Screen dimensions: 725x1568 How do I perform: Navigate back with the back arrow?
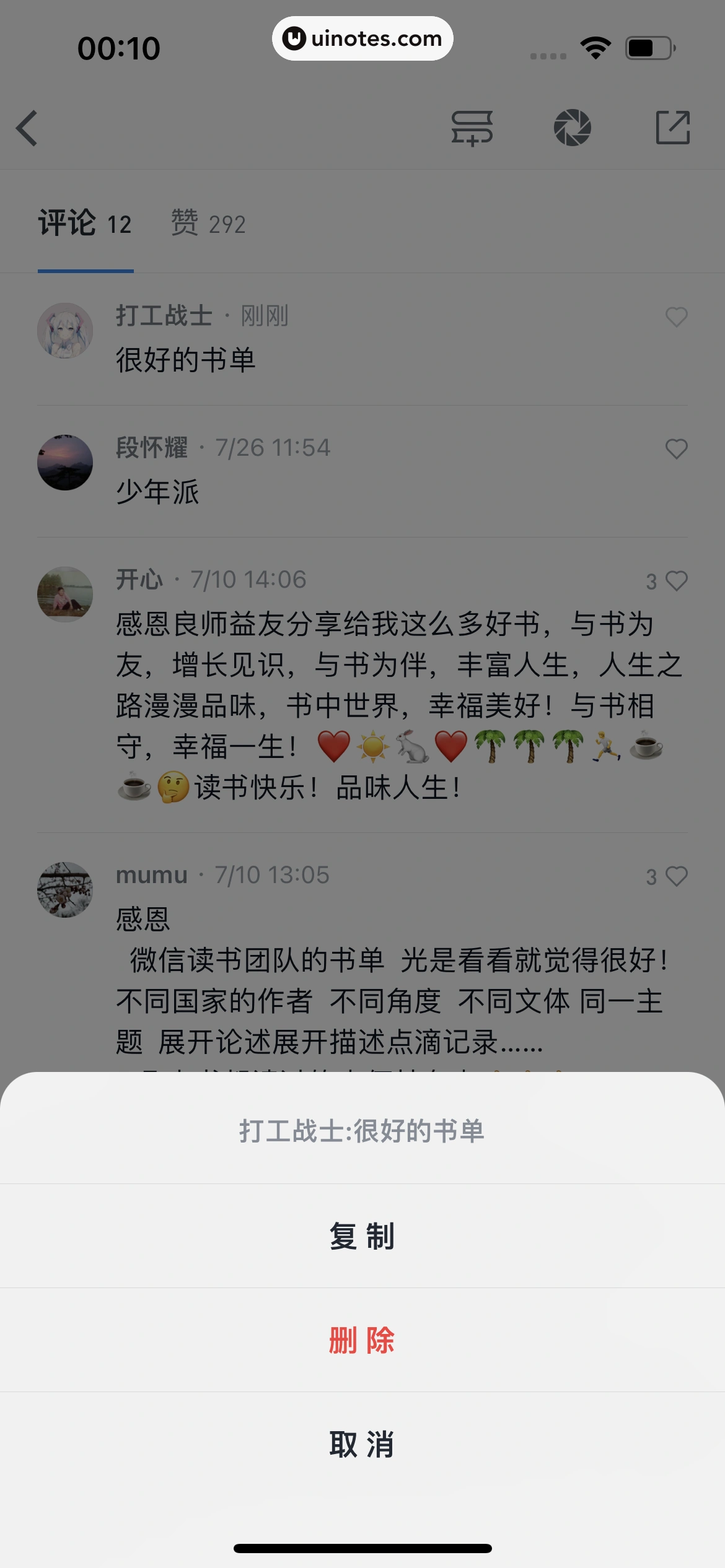[27, 129]
